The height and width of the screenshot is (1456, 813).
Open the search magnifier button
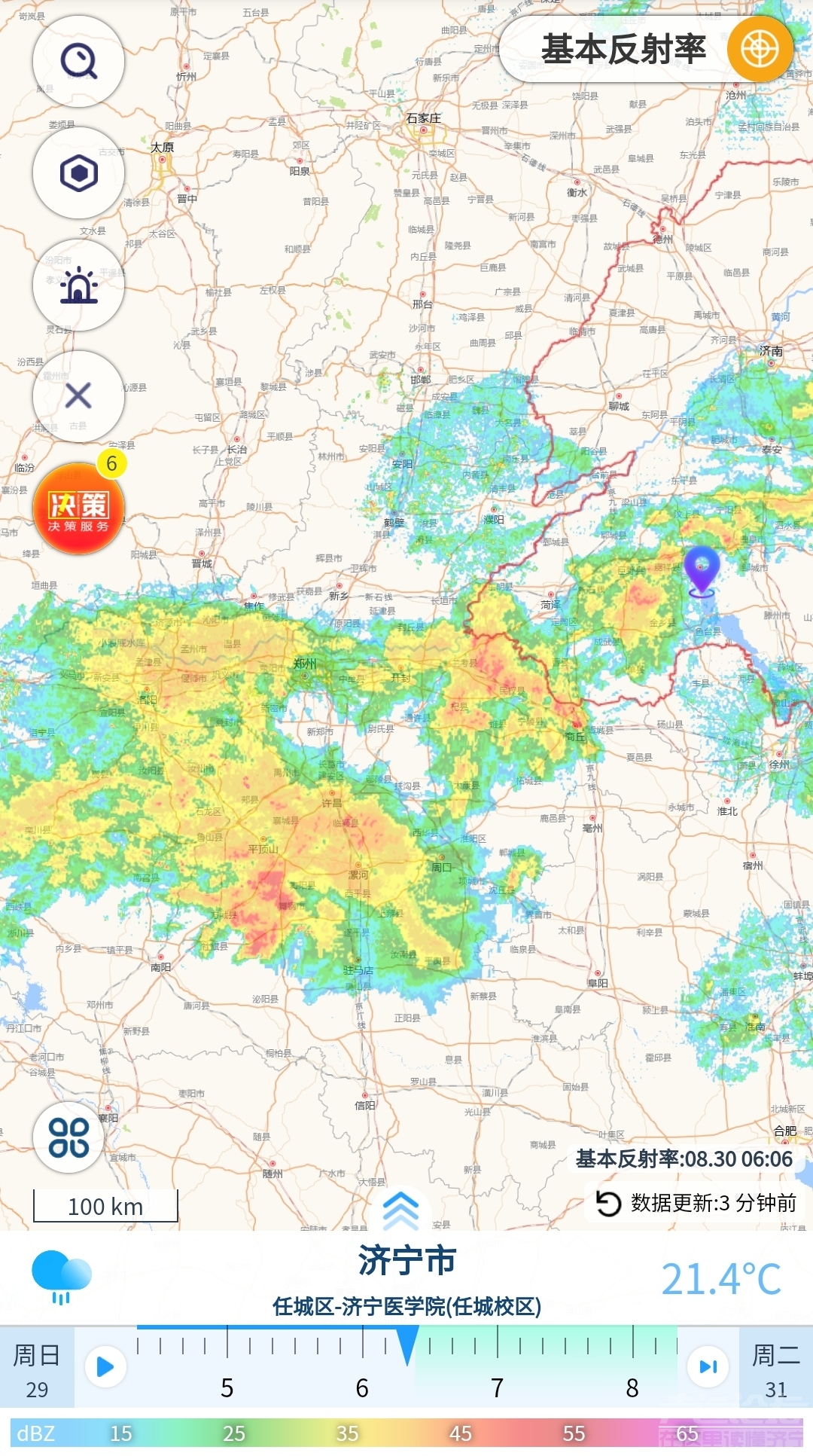pos(78,62)
